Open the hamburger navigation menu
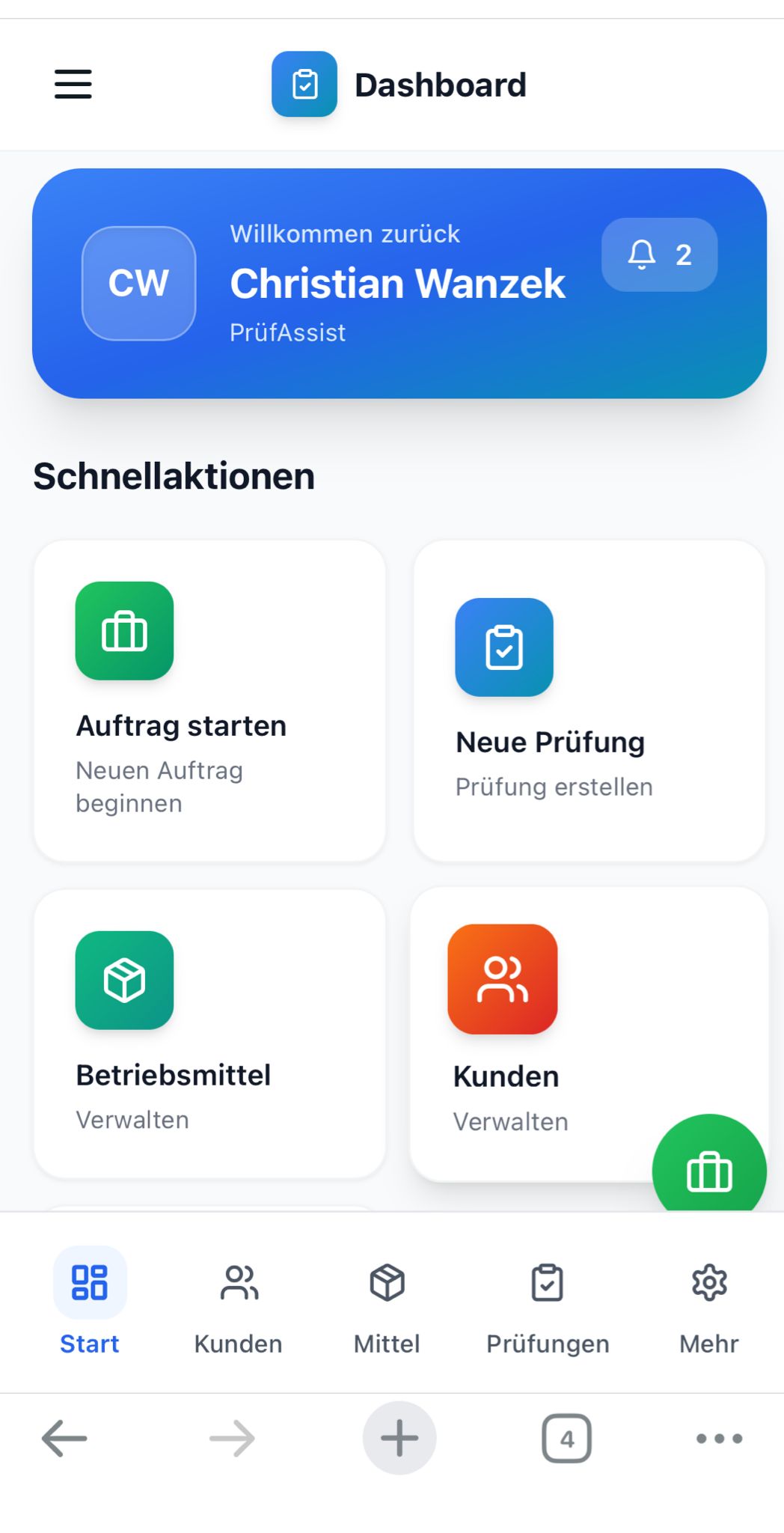This screenshot has height=1533, width=784. (x=73, y=84)
